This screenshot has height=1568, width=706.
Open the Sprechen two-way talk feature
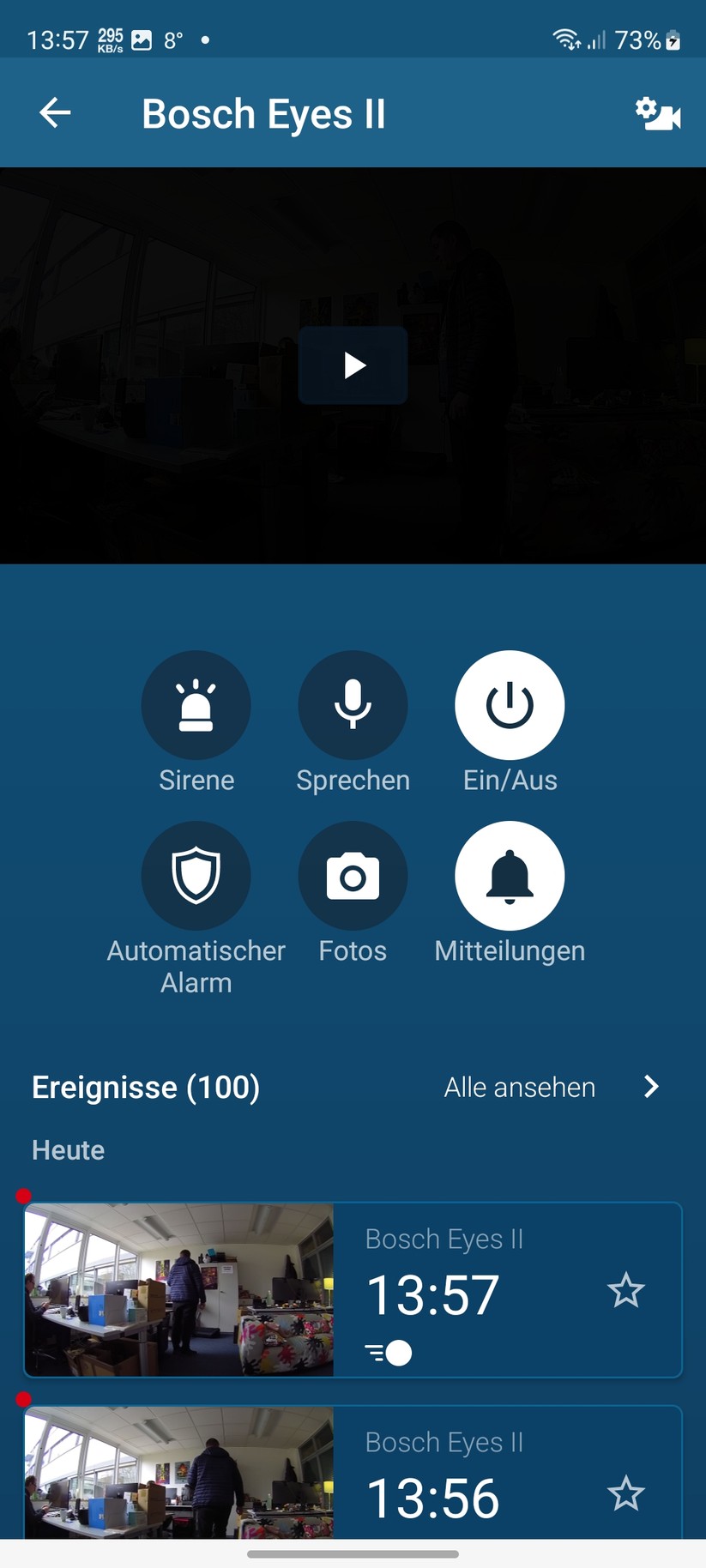tap(353, 704)
